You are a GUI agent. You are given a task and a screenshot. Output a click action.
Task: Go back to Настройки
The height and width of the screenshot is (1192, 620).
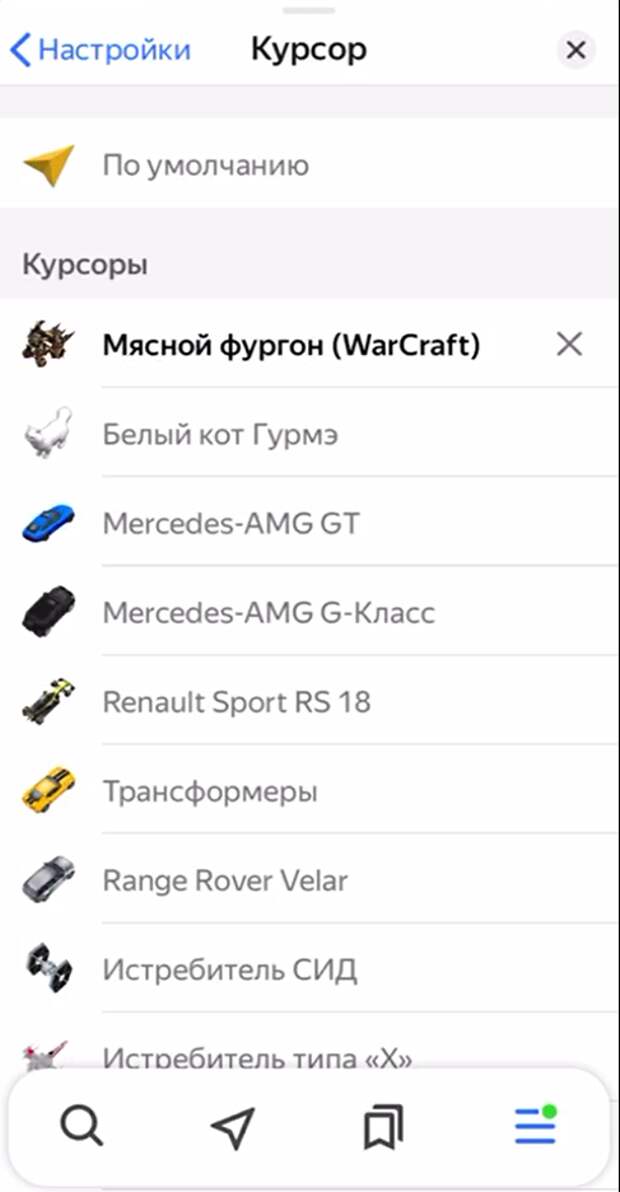[100, 49]
